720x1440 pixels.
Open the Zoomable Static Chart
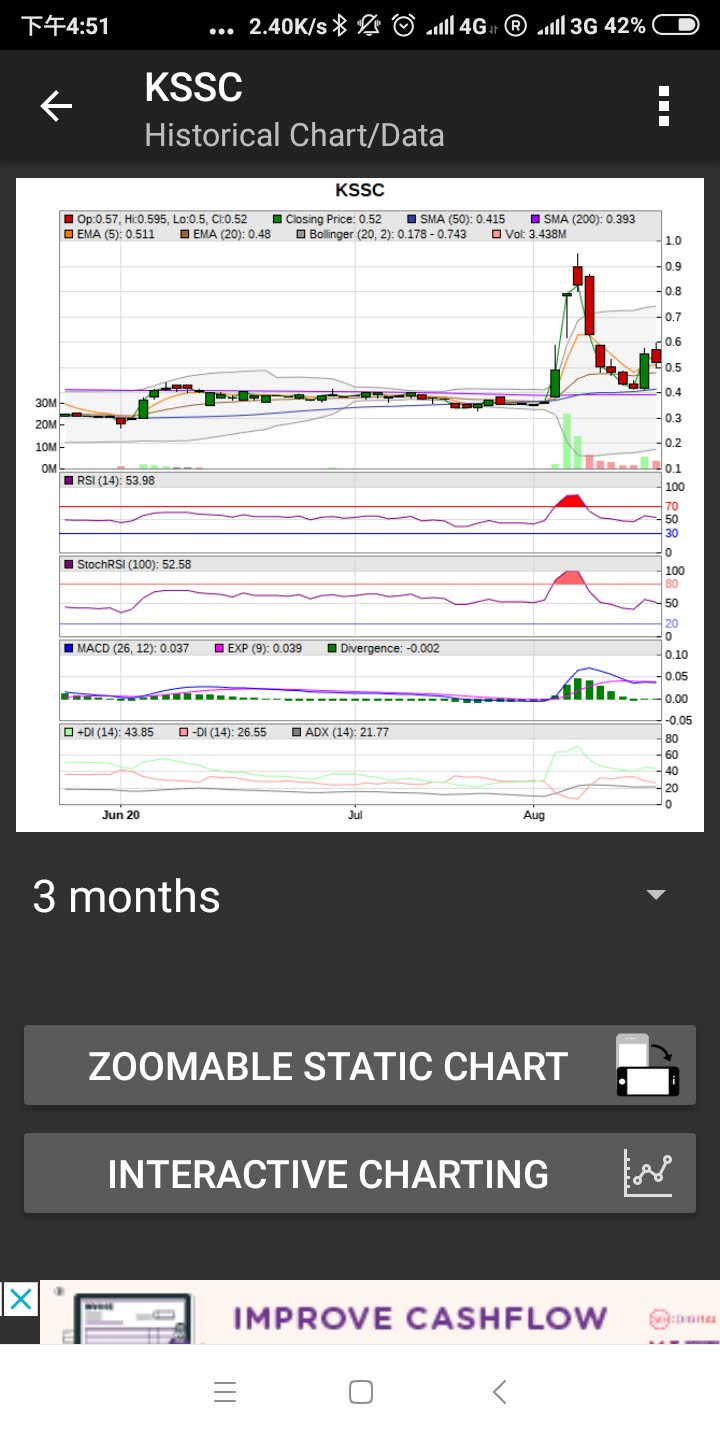360,1065
